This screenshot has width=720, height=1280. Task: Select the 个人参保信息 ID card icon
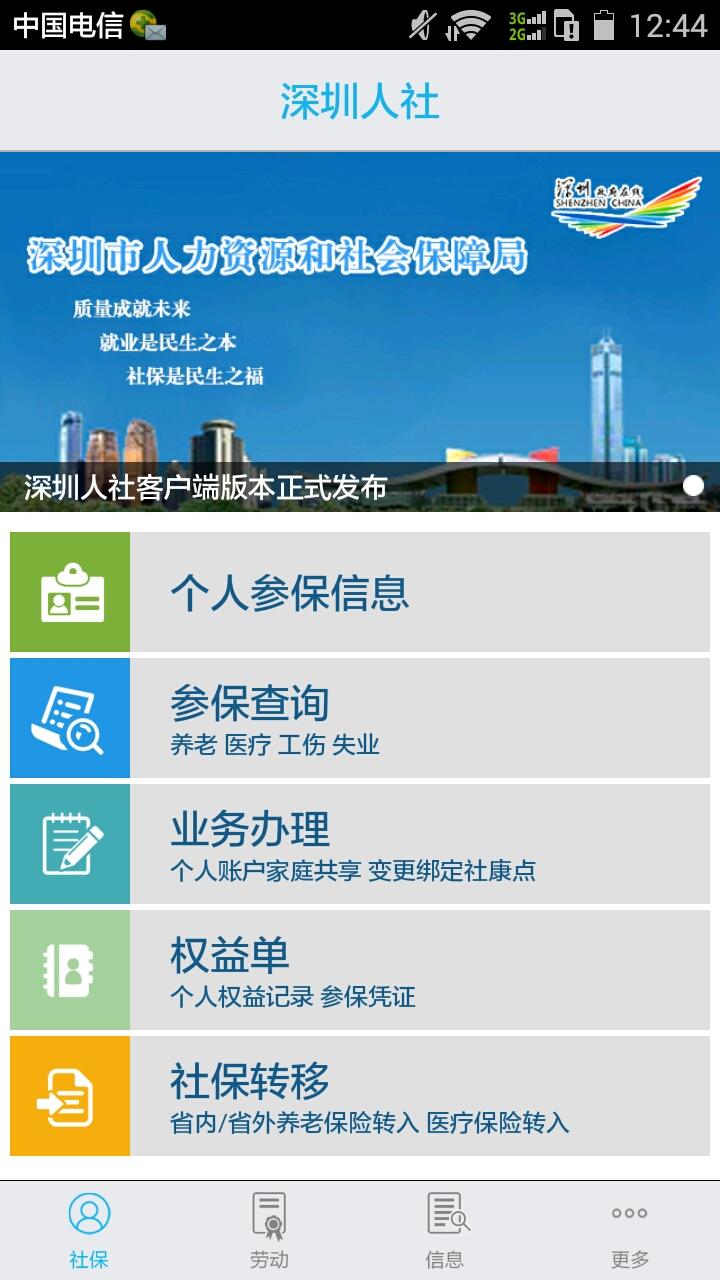69,591
